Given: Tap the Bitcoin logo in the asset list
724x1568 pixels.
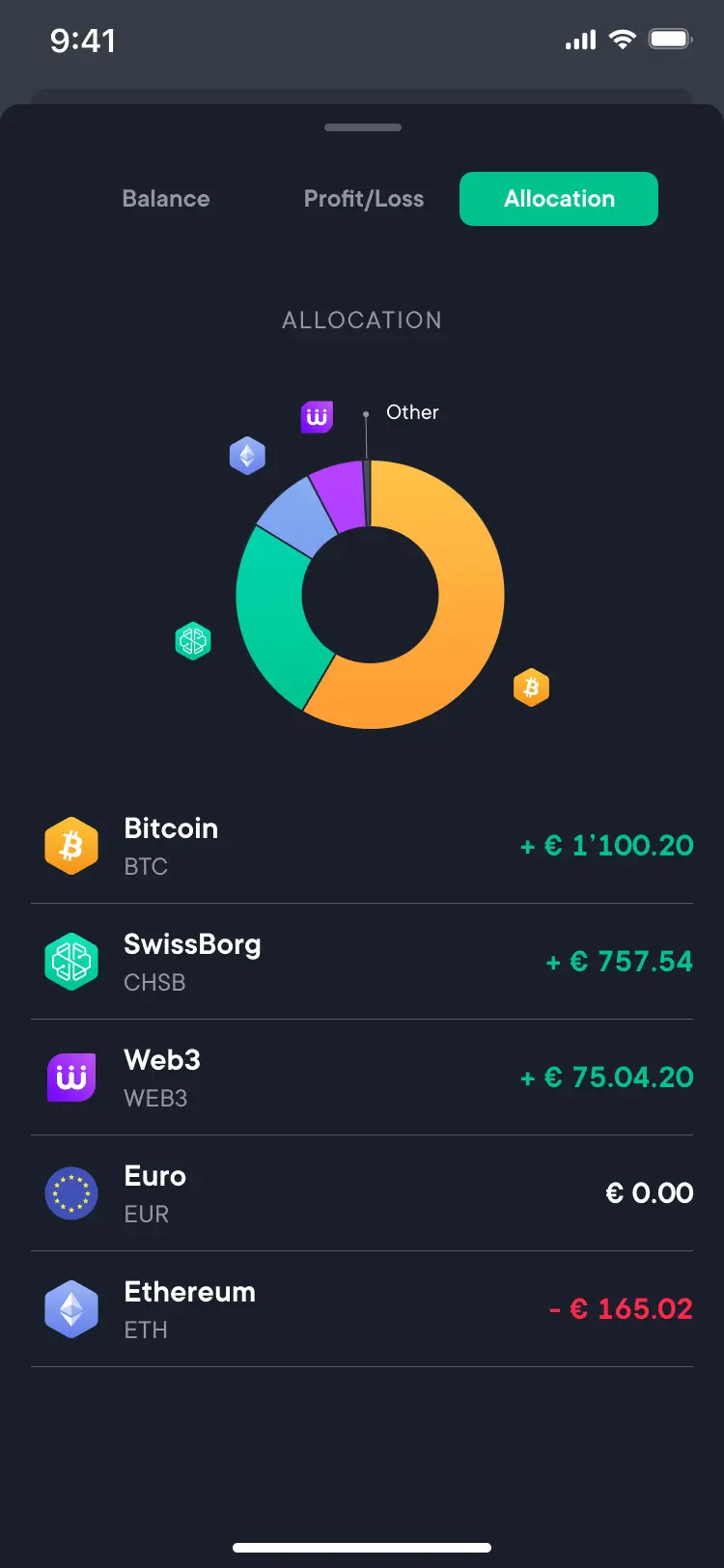Looking at the screenshot, I should [x=71, y=846].
